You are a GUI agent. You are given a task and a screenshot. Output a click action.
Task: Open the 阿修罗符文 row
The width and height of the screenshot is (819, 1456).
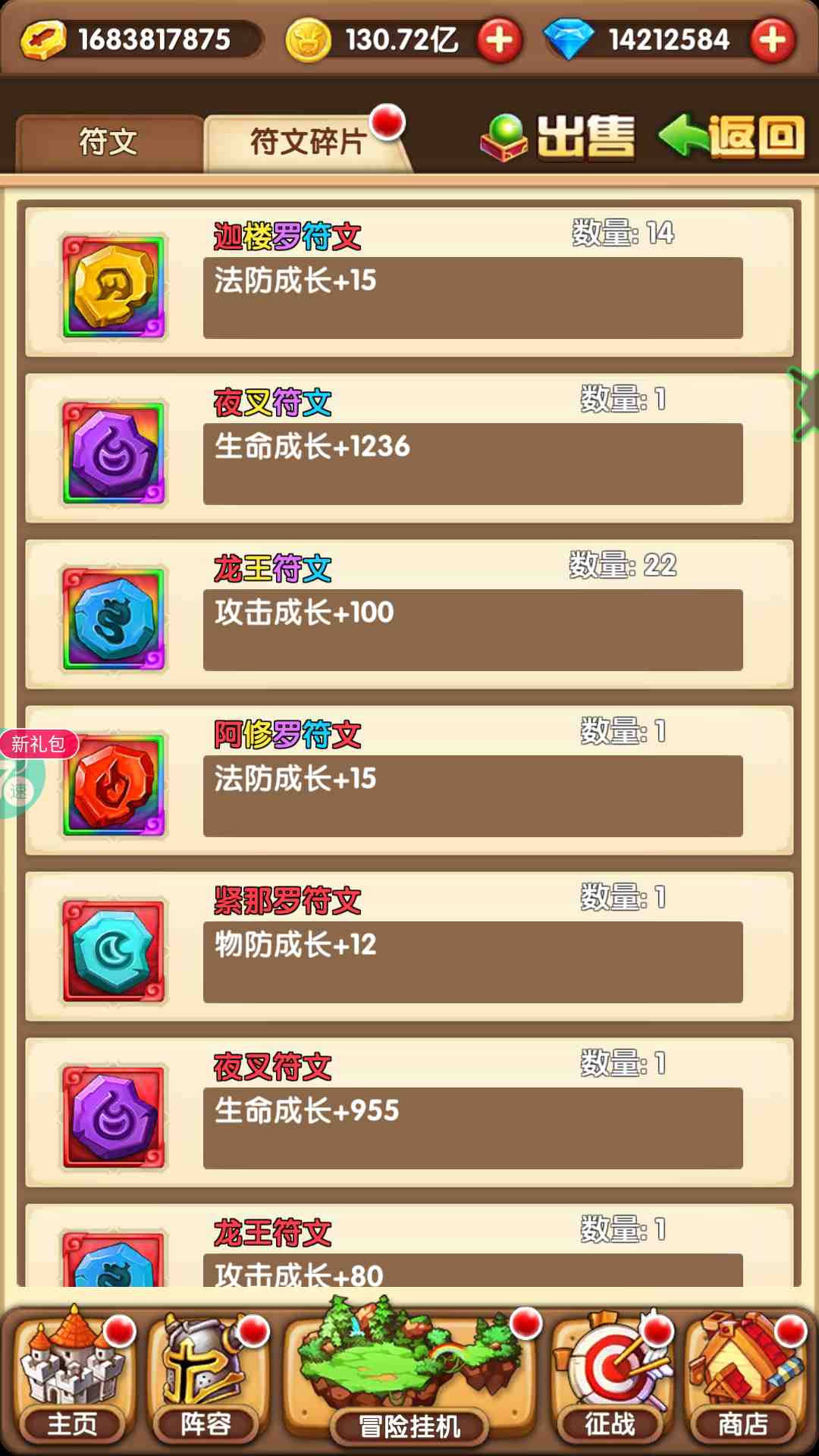point(409,780)
